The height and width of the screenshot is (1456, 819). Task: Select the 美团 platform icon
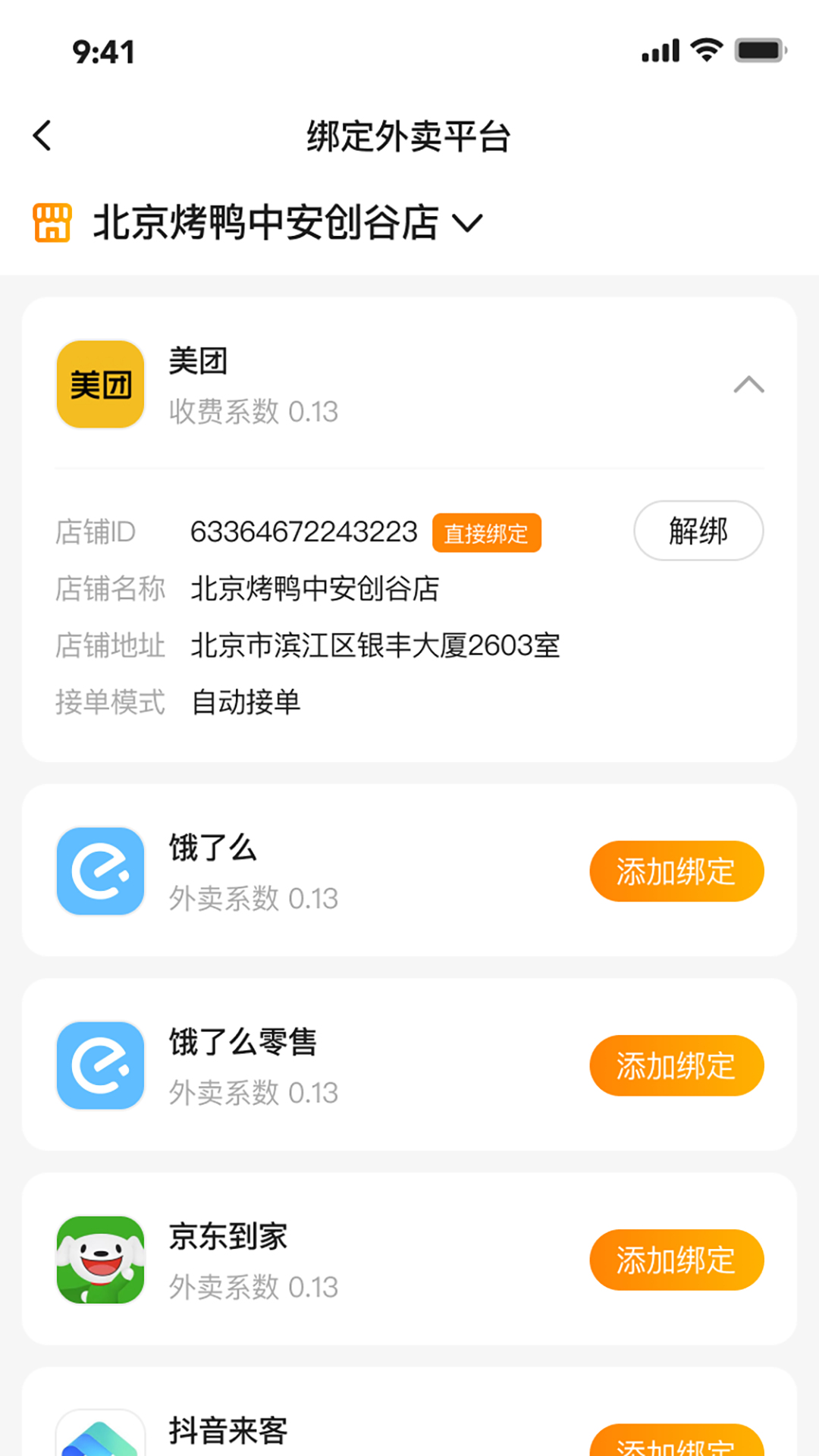pyautogui.click(x=99, y=384)
